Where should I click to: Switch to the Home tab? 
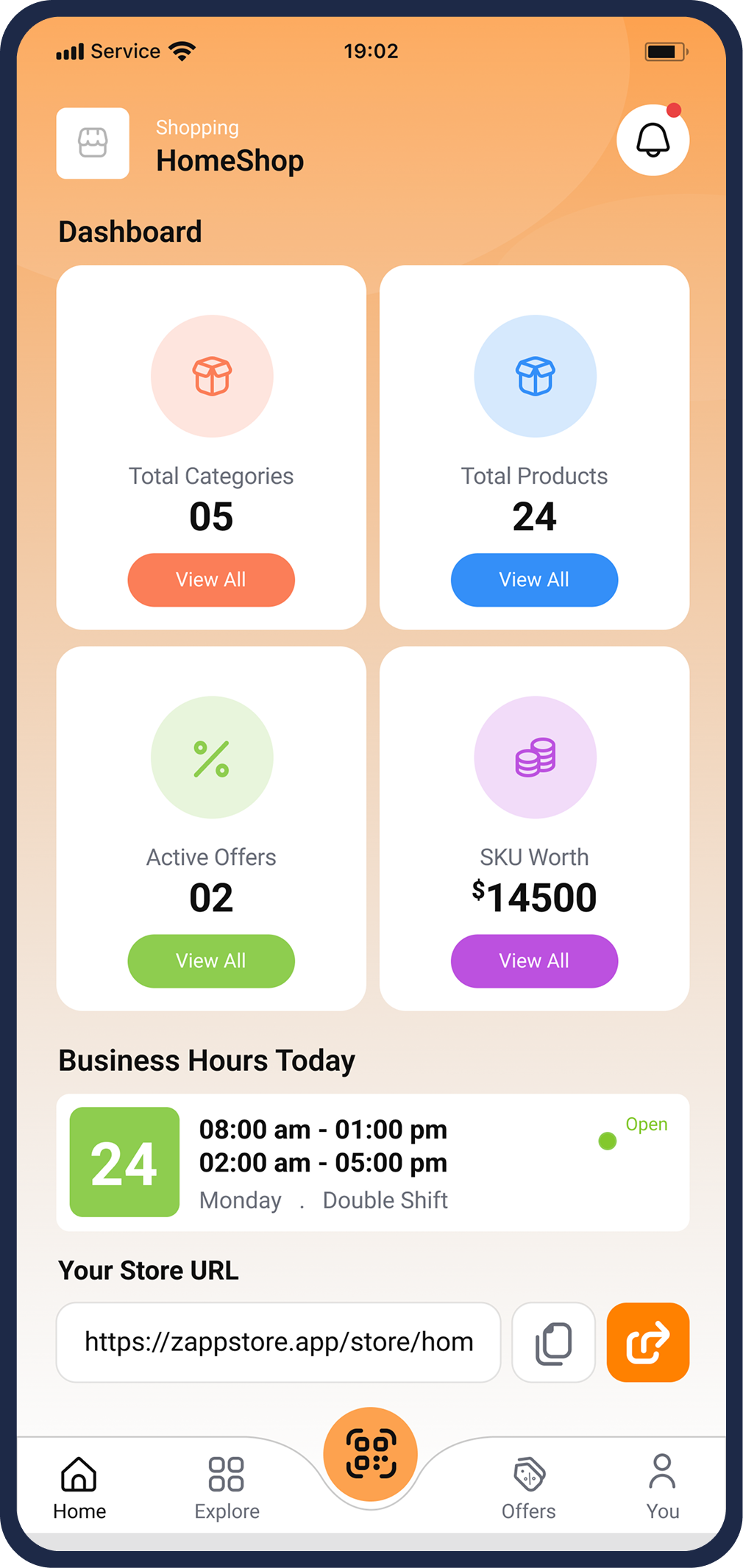point(79,1487)
